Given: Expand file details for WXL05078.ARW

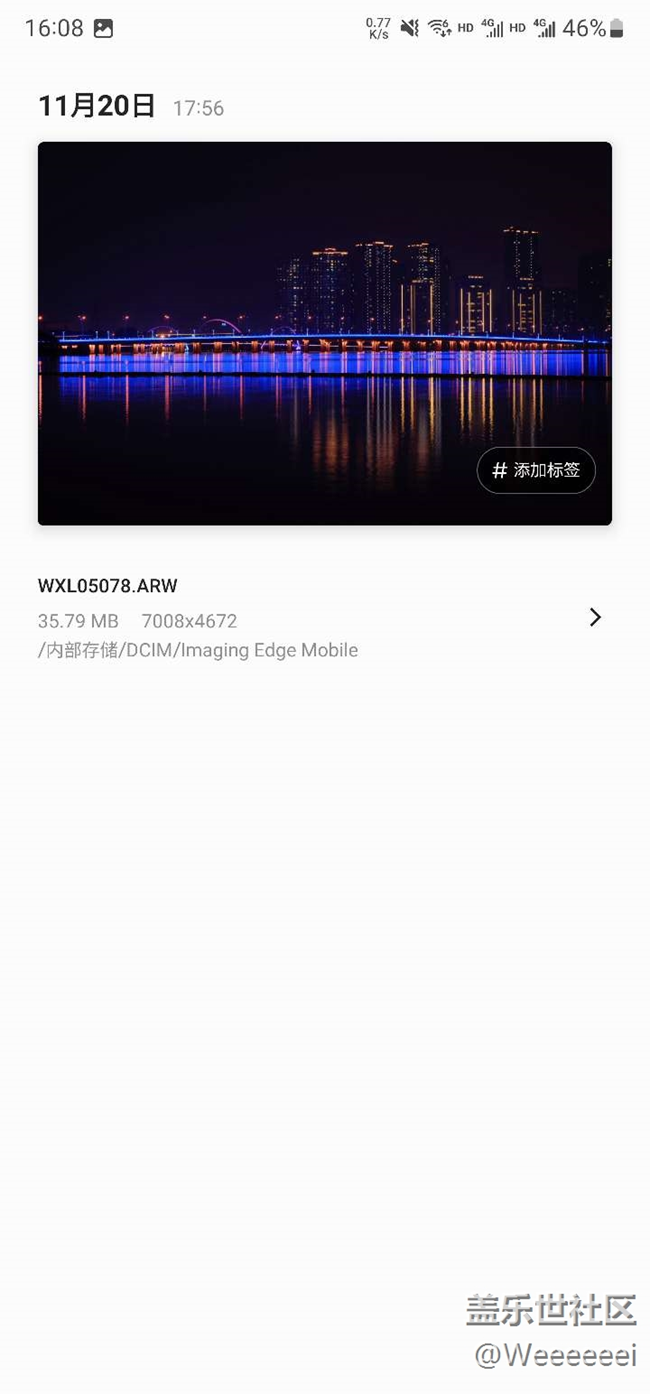Looking at the screenshot, I should (595, 617).
